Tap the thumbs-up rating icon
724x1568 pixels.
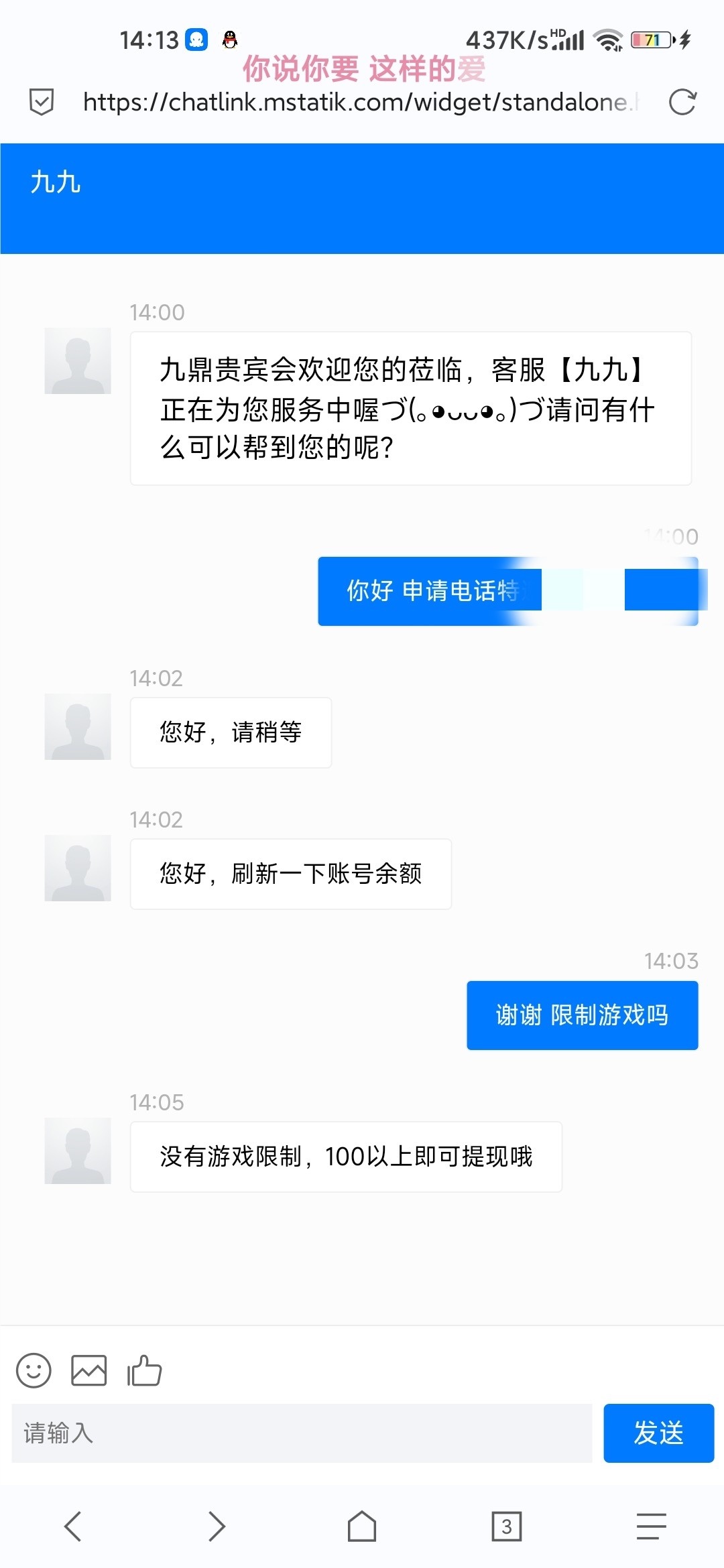pyautogui.click(x=145, y=1370)
